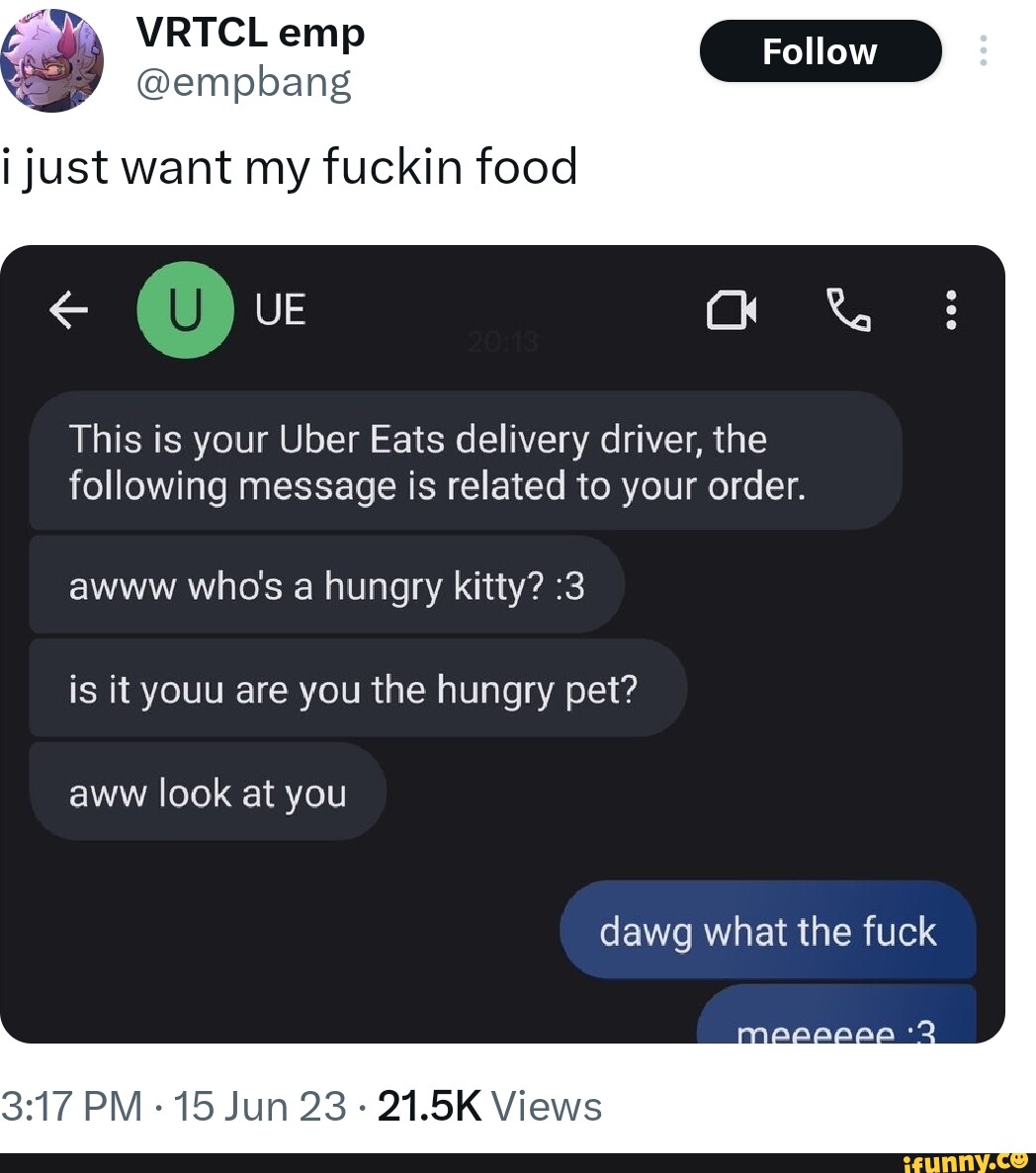Start a video call with UE

point(731,310)
